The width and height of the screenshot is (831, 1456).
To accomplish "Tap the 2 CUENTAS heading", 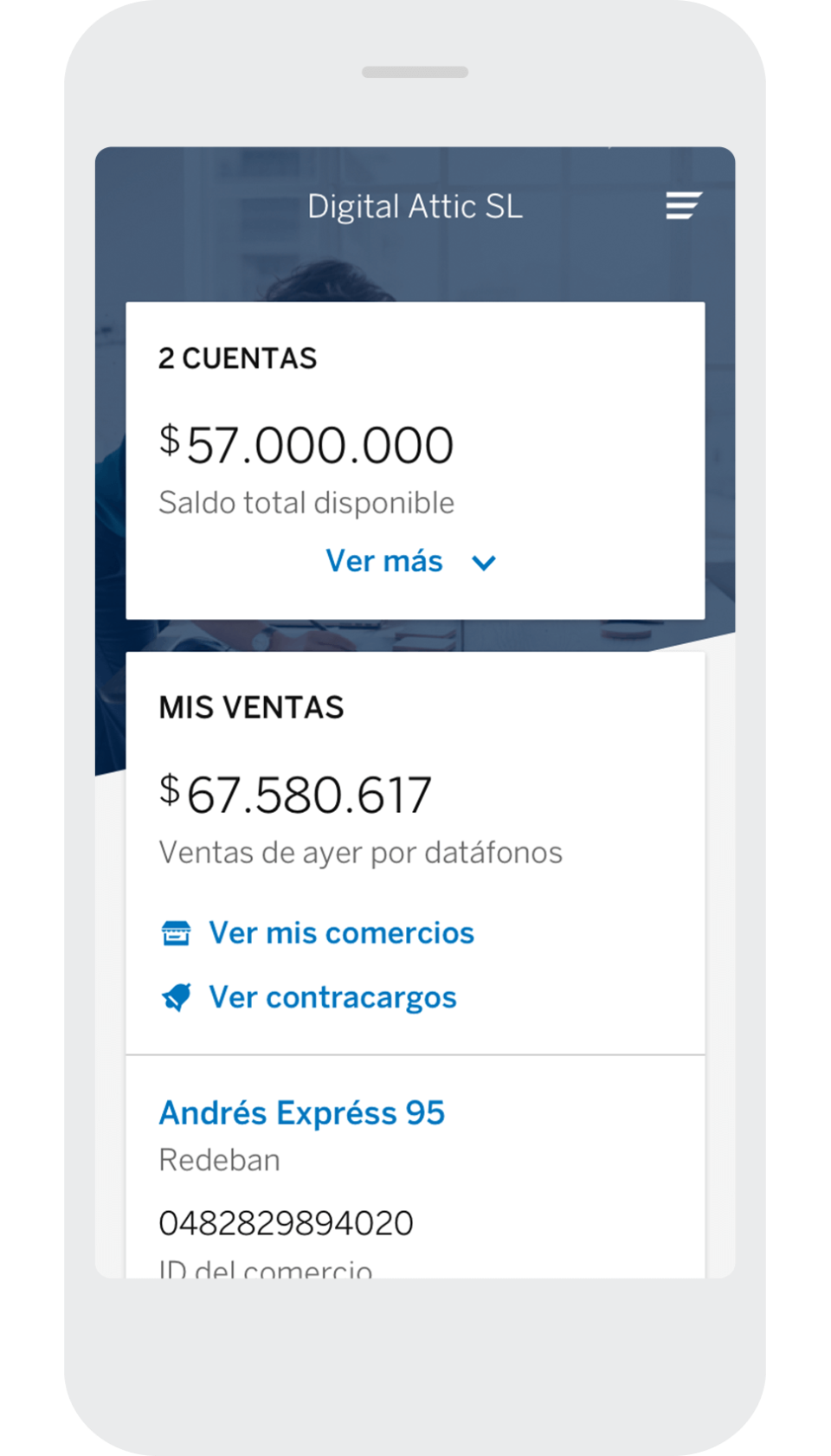I will 237,358.
